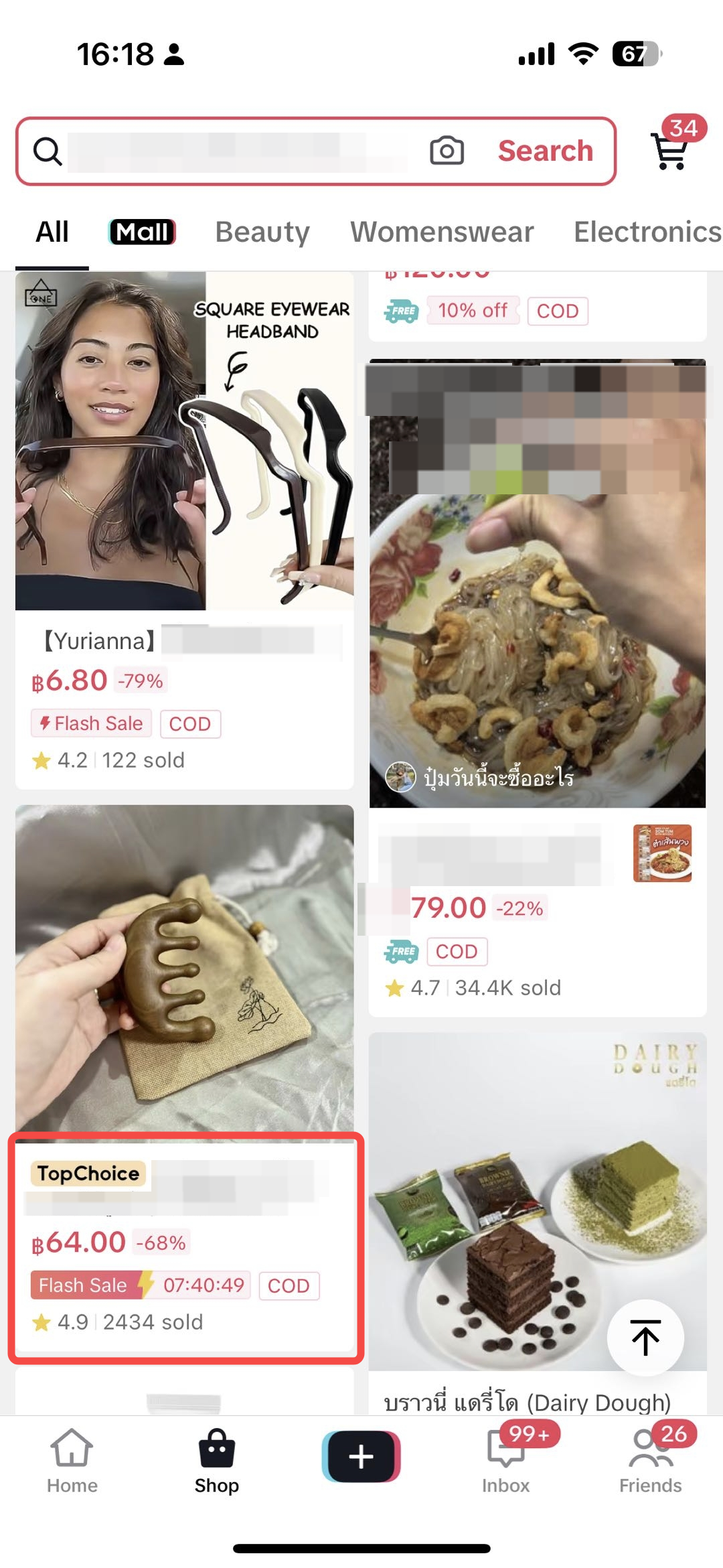Tap the COD badge on the ฿6.80 product

pyautogui.click(x=191, y=724)
